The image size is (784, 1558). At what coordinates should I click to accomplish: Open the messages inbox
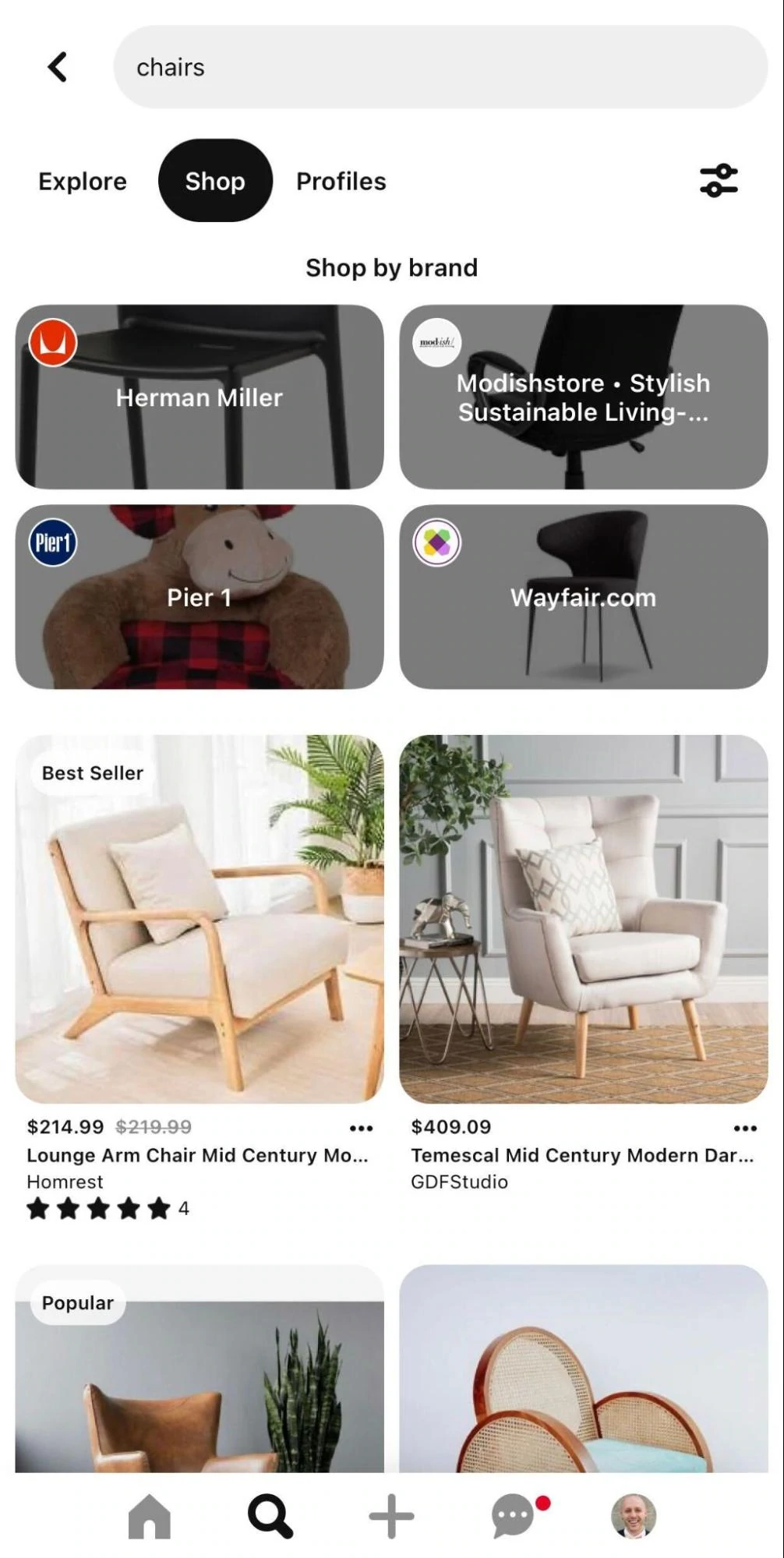click(514, 1516)
